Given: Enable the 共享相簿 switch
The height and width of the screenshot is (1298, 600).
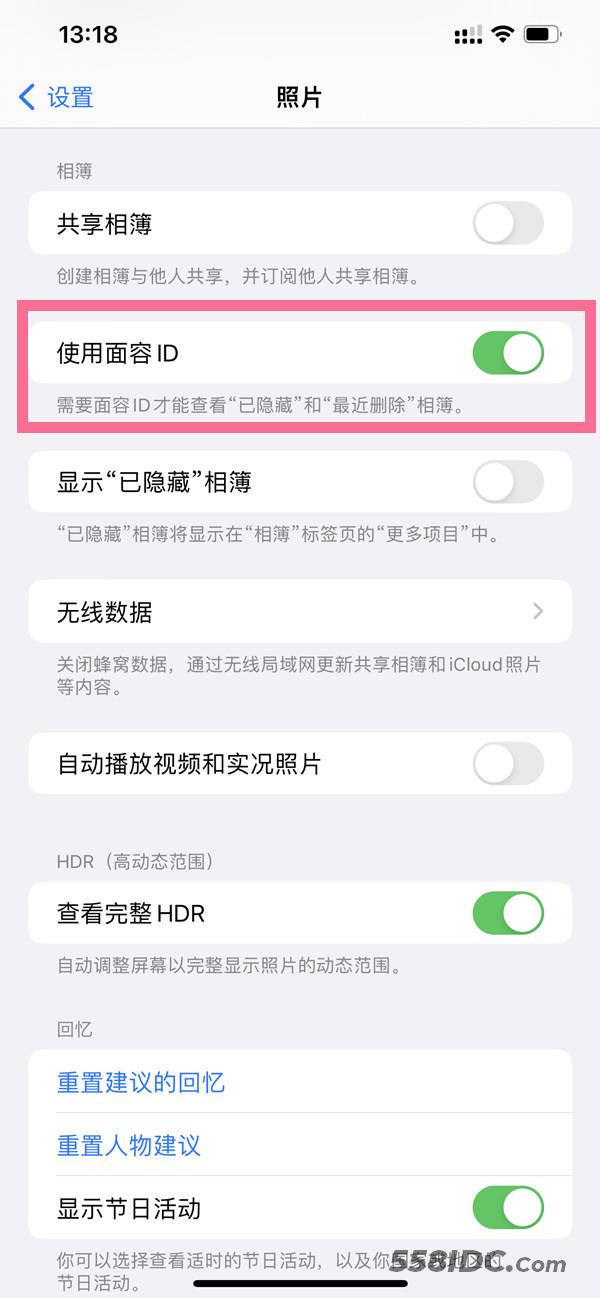Looking at the screenshot, I should [507, 223].
